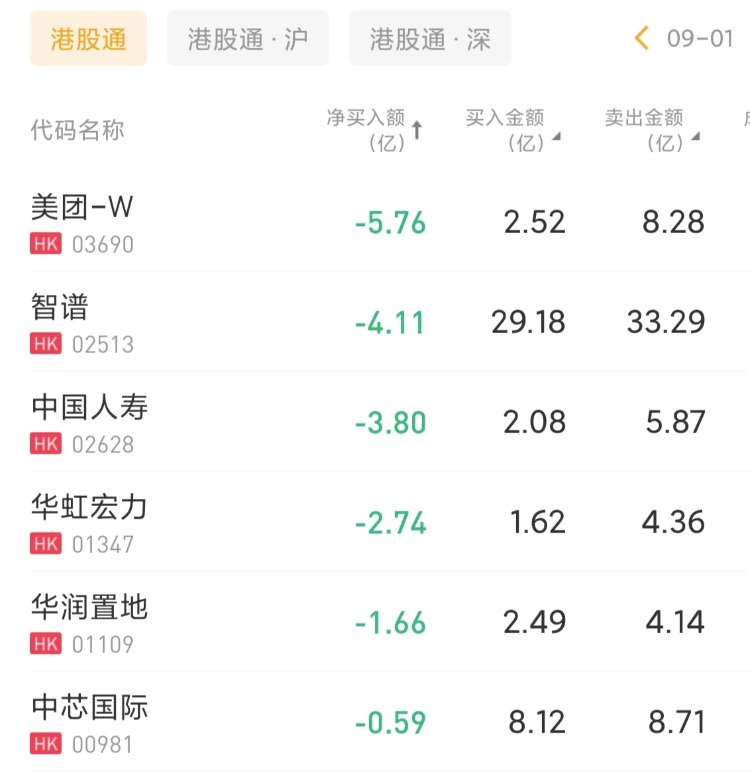Go to the previous date arrow
The width and height of the screenshot is (750, 775).
point(642,39)
